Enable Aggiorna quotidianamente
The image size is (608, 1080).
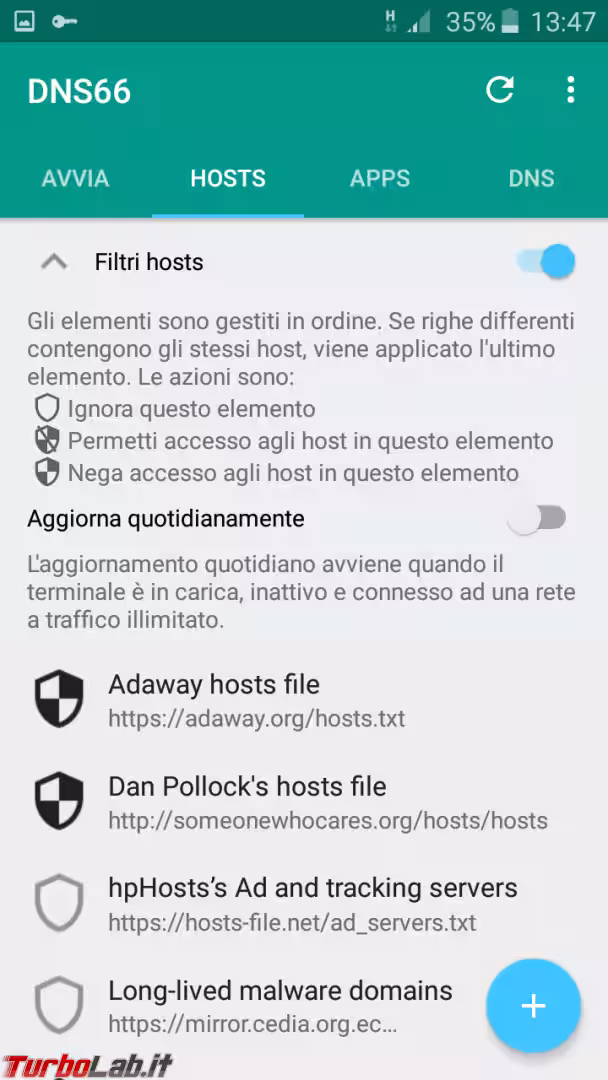[537, 518]
